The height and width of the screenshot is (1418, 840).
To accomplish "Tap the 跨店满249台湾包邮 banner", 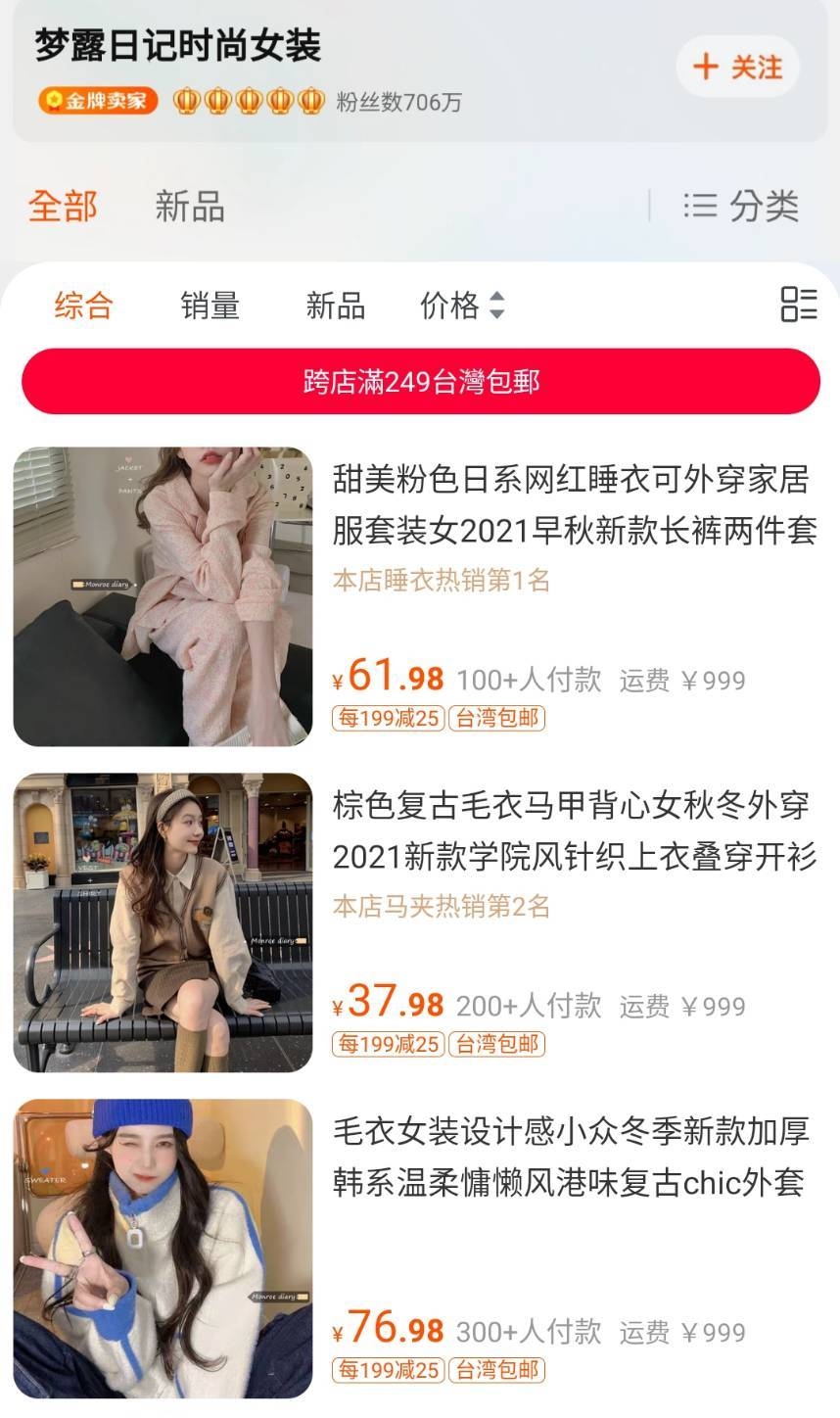I will click(420, 381).
